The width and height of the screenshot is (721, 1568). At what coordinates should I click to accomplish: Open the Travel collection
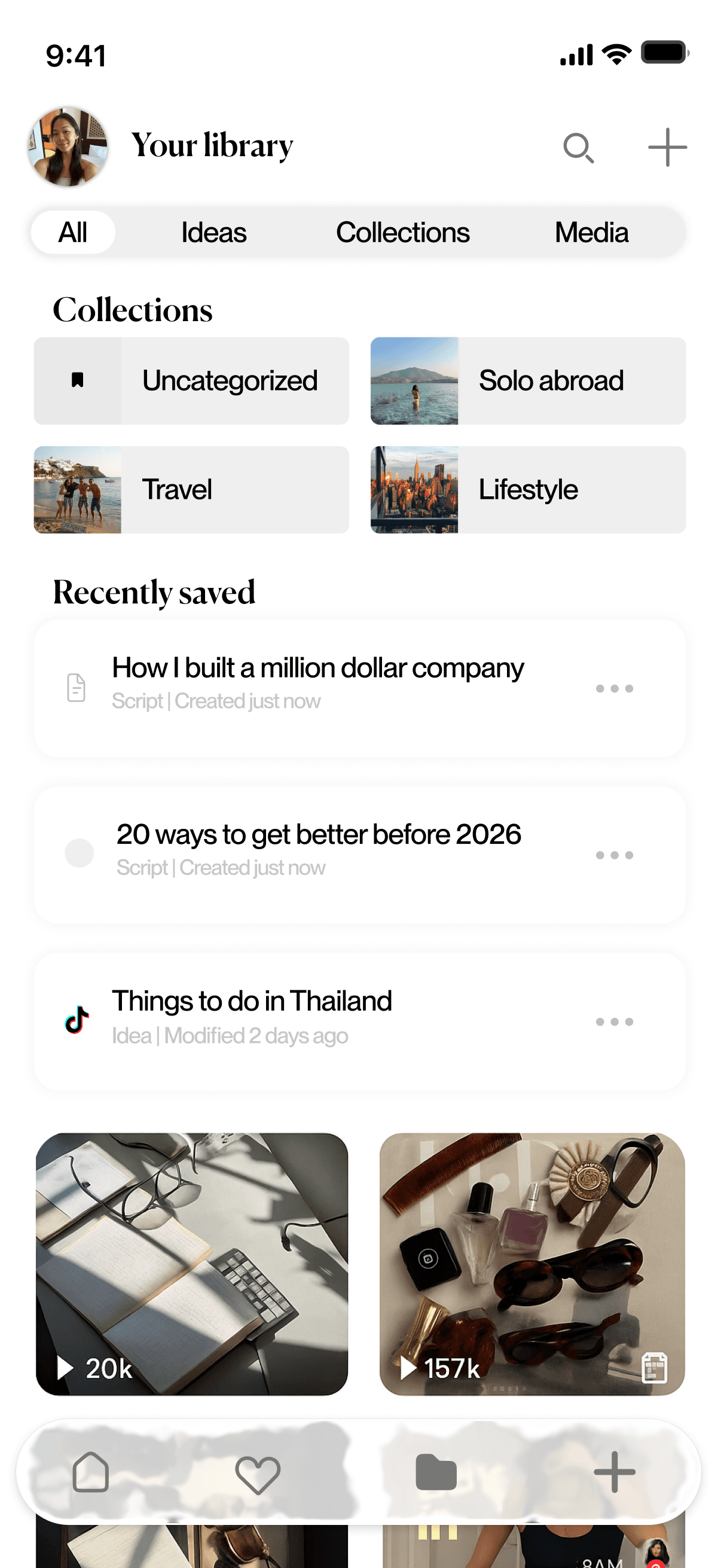point(192,490)
